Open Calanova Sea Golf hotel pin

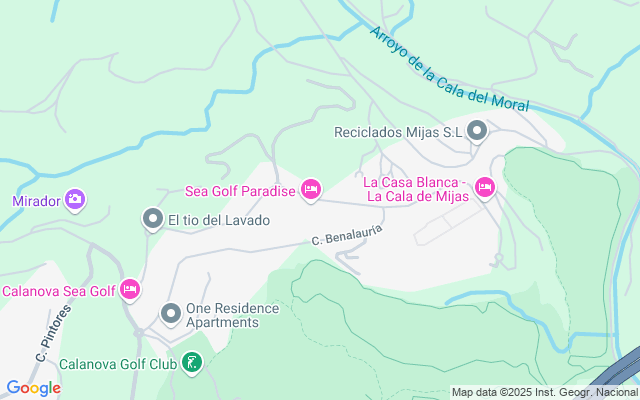tap(129, 290)
